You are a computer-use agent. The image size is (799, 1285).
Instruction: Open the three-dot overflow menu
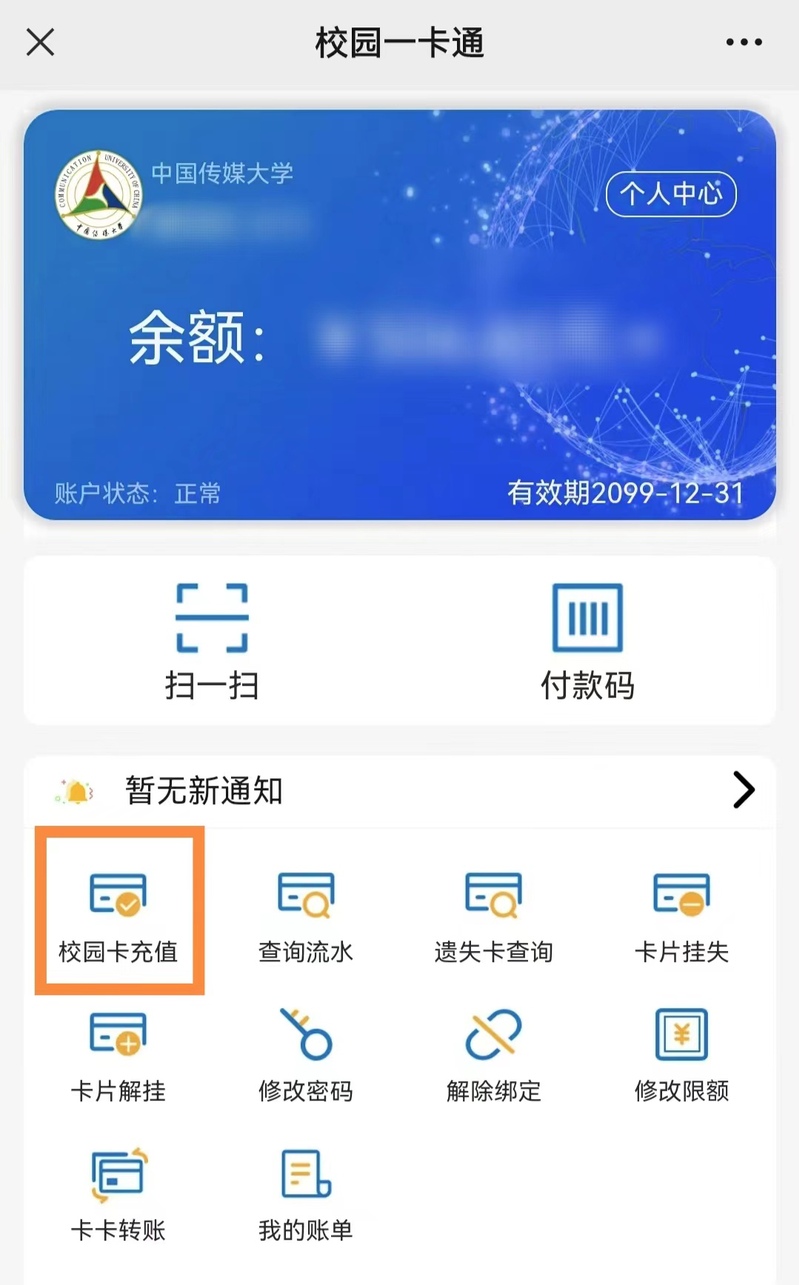(x=743, y=43)
